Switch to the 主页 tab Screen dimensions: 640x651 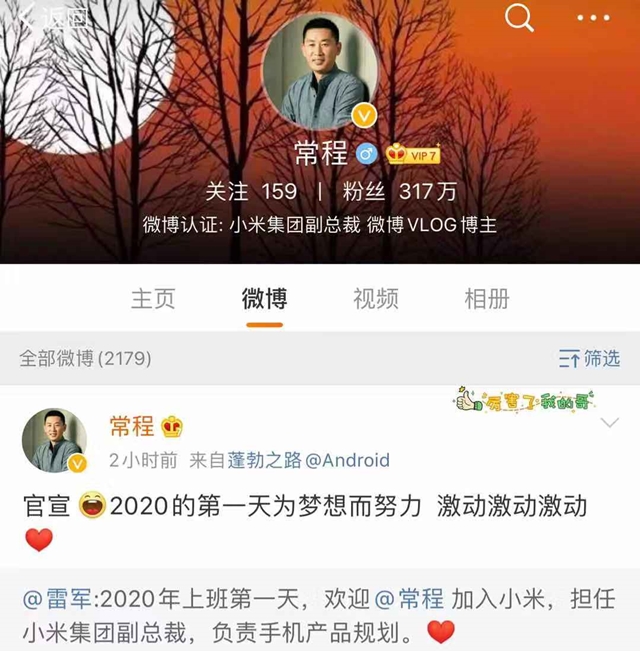tap(153, 297)
